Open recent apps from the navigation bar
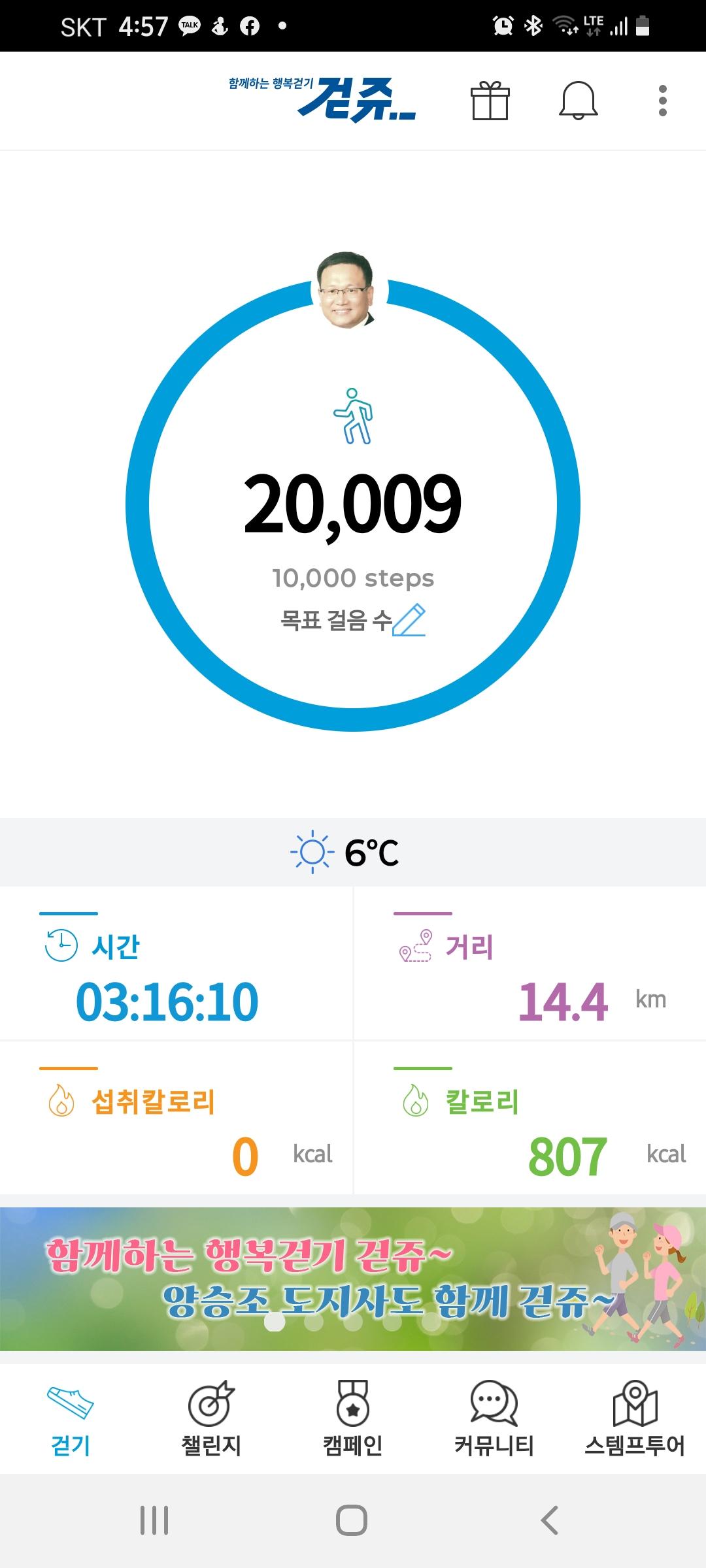Image resolution: width=706 pixels, height=1568 pixels. pos(154,1520)
